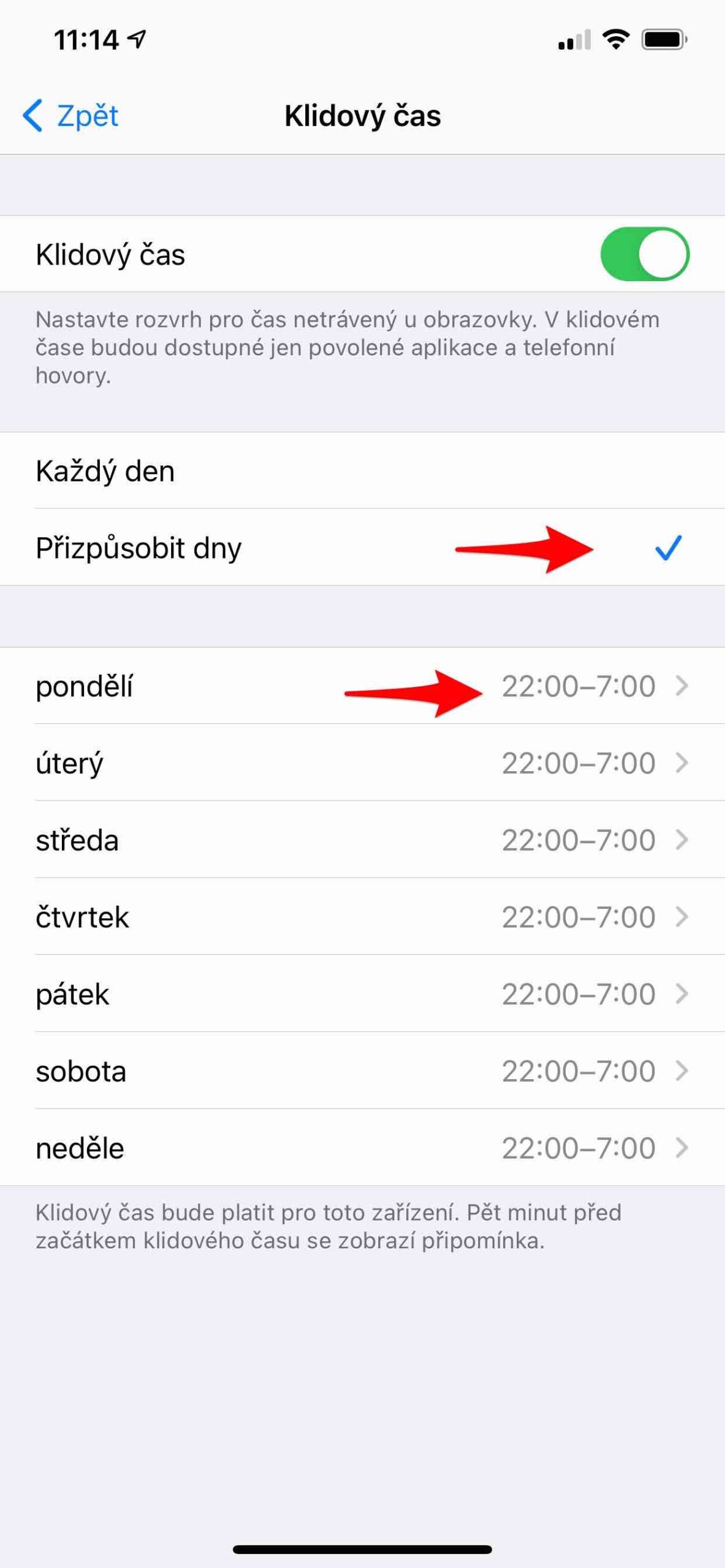Tap the back chevron next to Zpět
This screenshot has height=1568, width=725.
(33, 115)
